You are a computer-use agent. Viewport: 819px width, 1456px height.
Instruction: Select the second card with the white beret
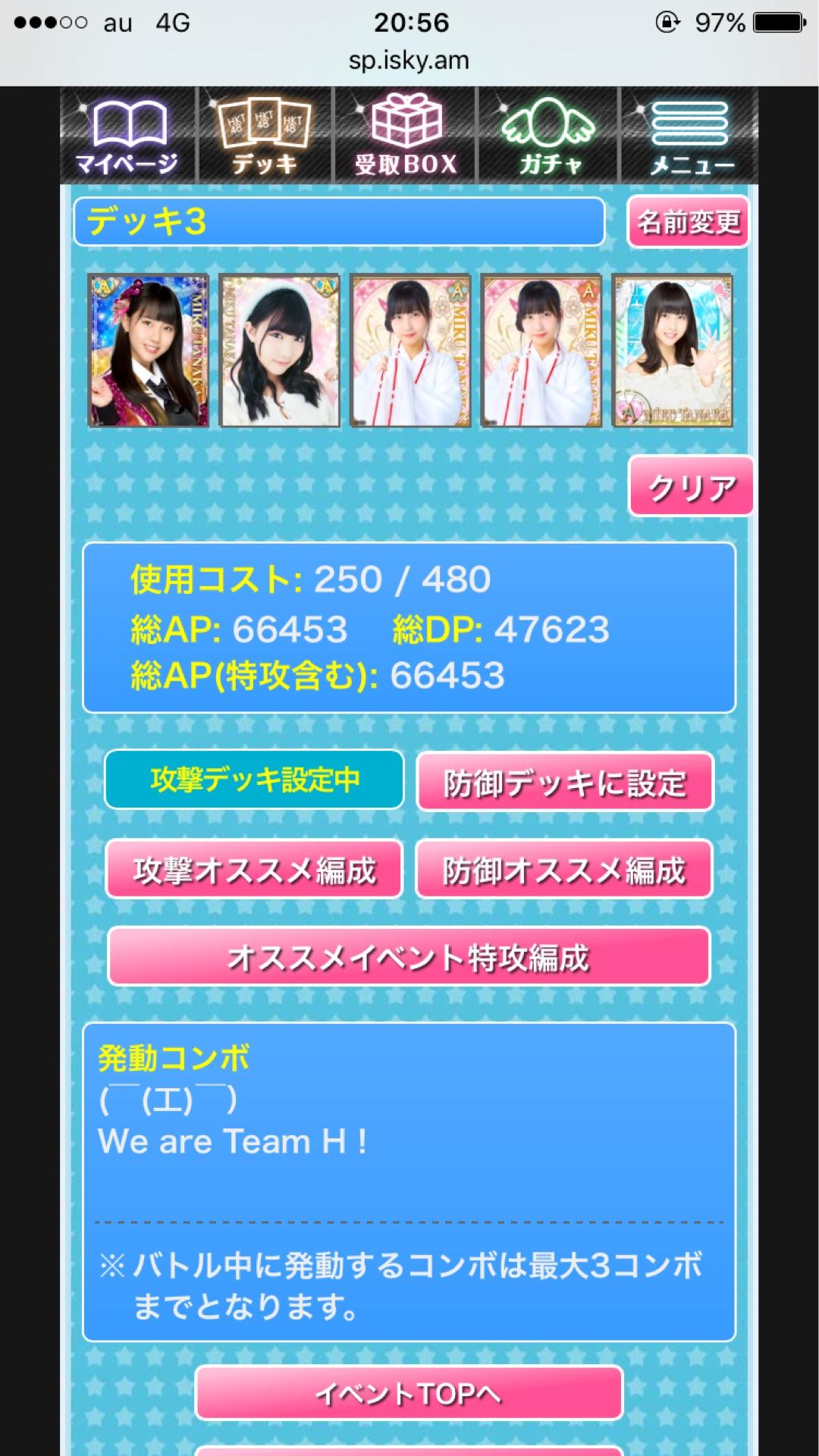[280, 350]
